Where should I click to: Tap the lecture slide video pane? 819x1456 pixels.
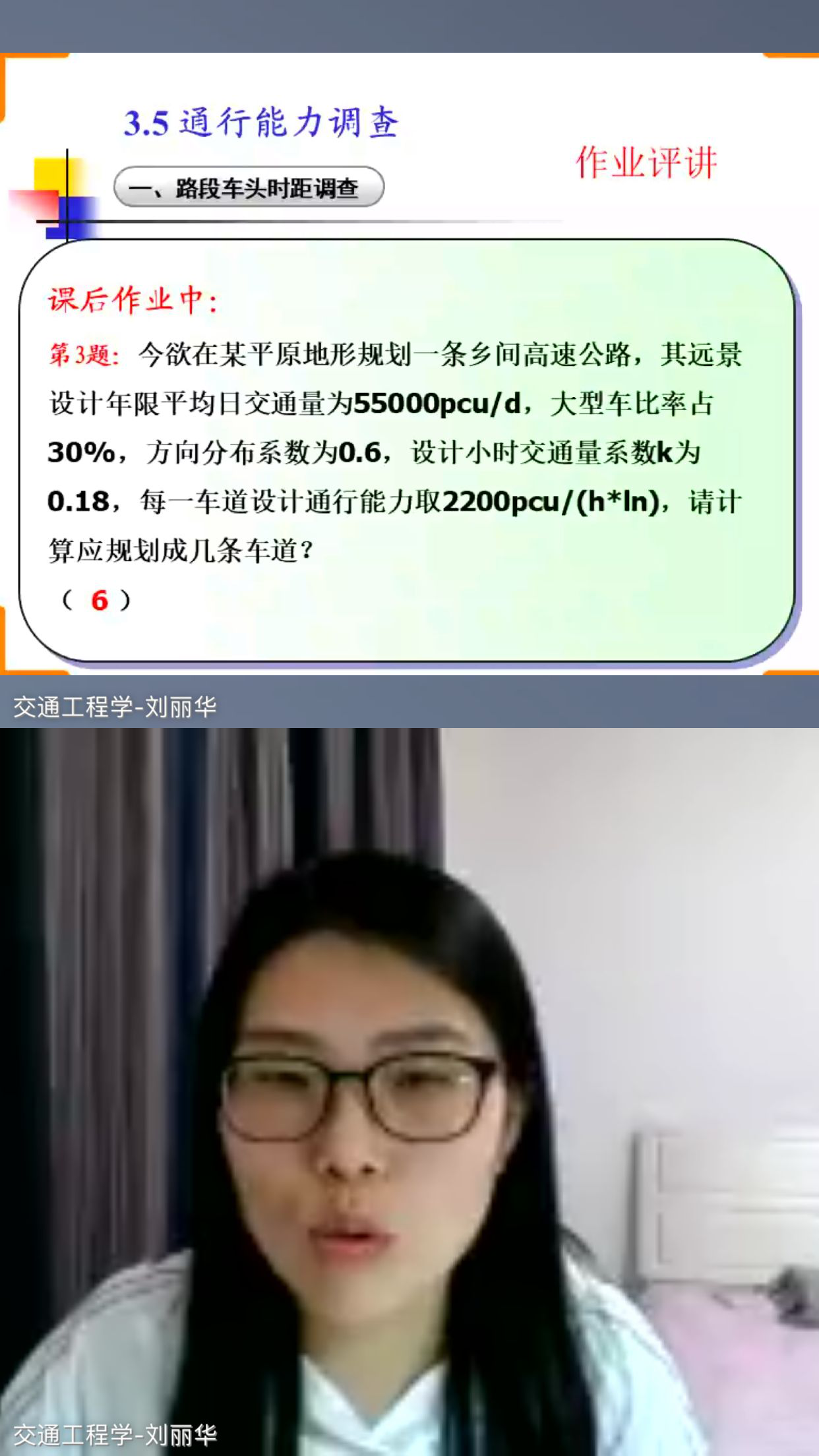tap(409, 363)
